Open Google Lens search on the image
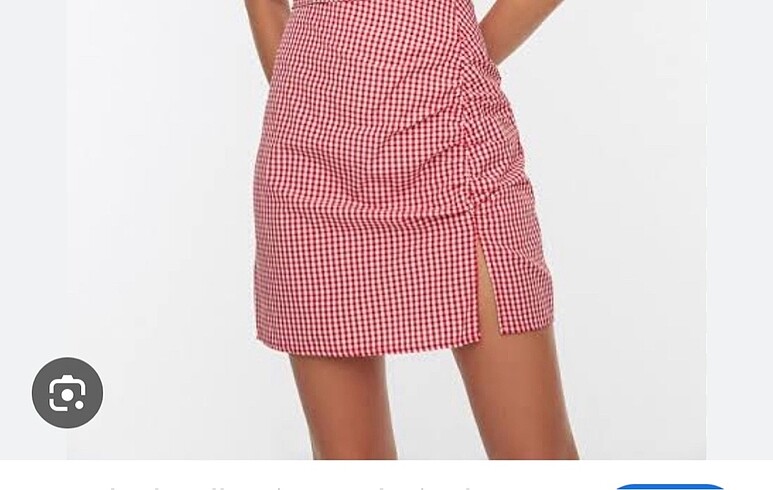 pyautogui.click(x=67, y=393)
